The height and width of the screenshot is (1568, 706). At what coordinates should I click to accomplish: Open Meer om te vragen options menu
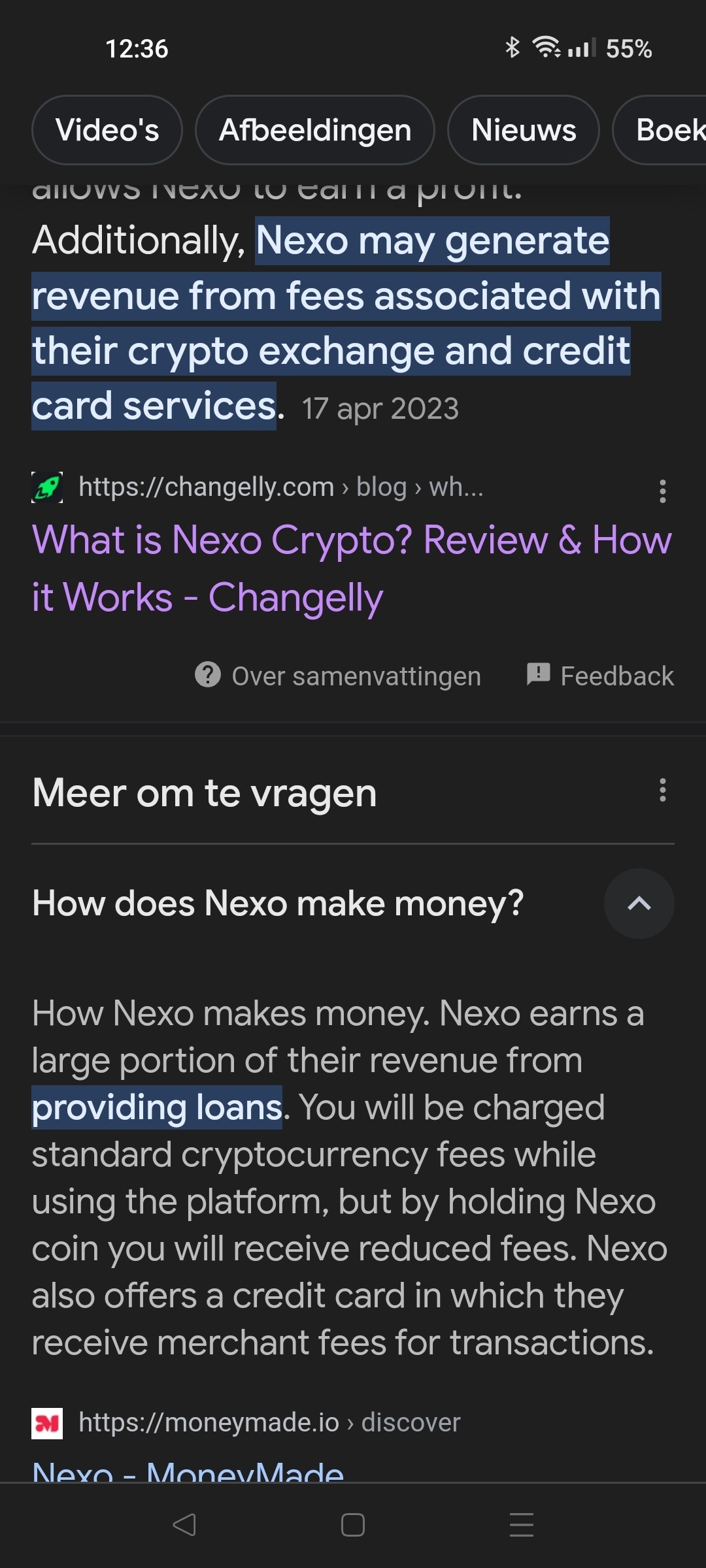[x=663, y=790]
